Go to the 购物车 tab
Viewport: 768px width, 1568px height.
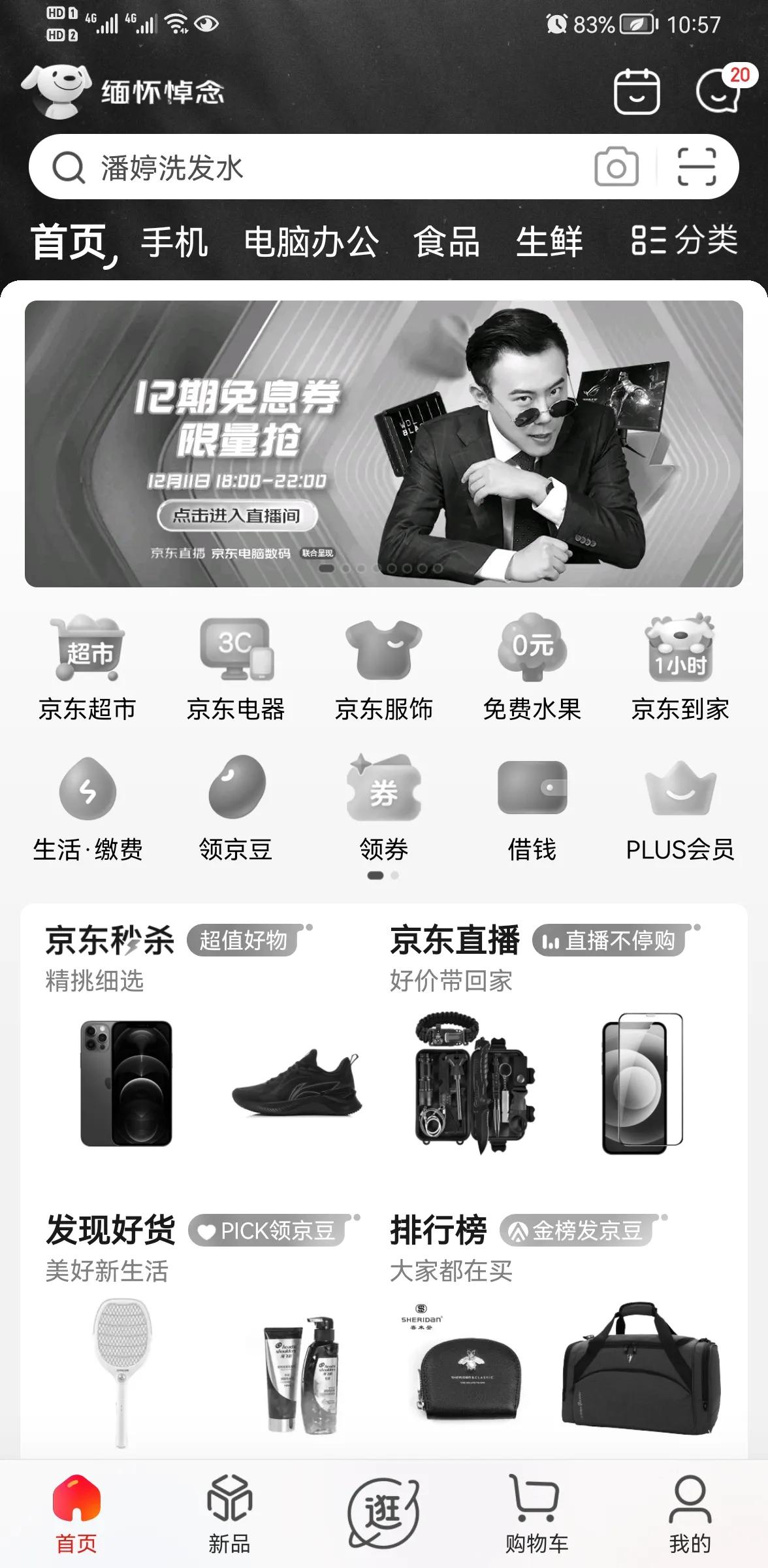tap(536, 1516)
